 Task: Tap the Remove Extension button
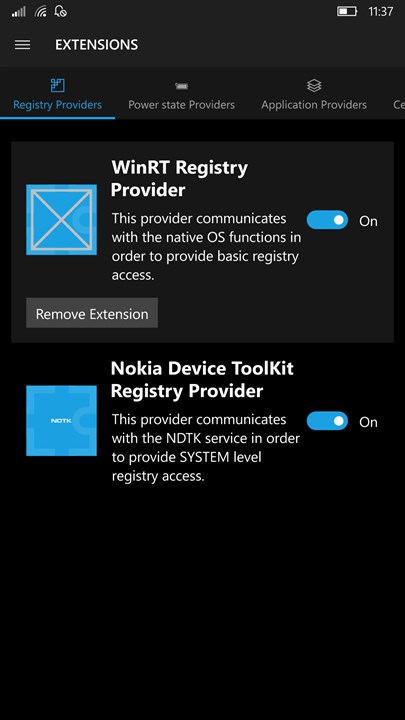(x=92, y=313)
